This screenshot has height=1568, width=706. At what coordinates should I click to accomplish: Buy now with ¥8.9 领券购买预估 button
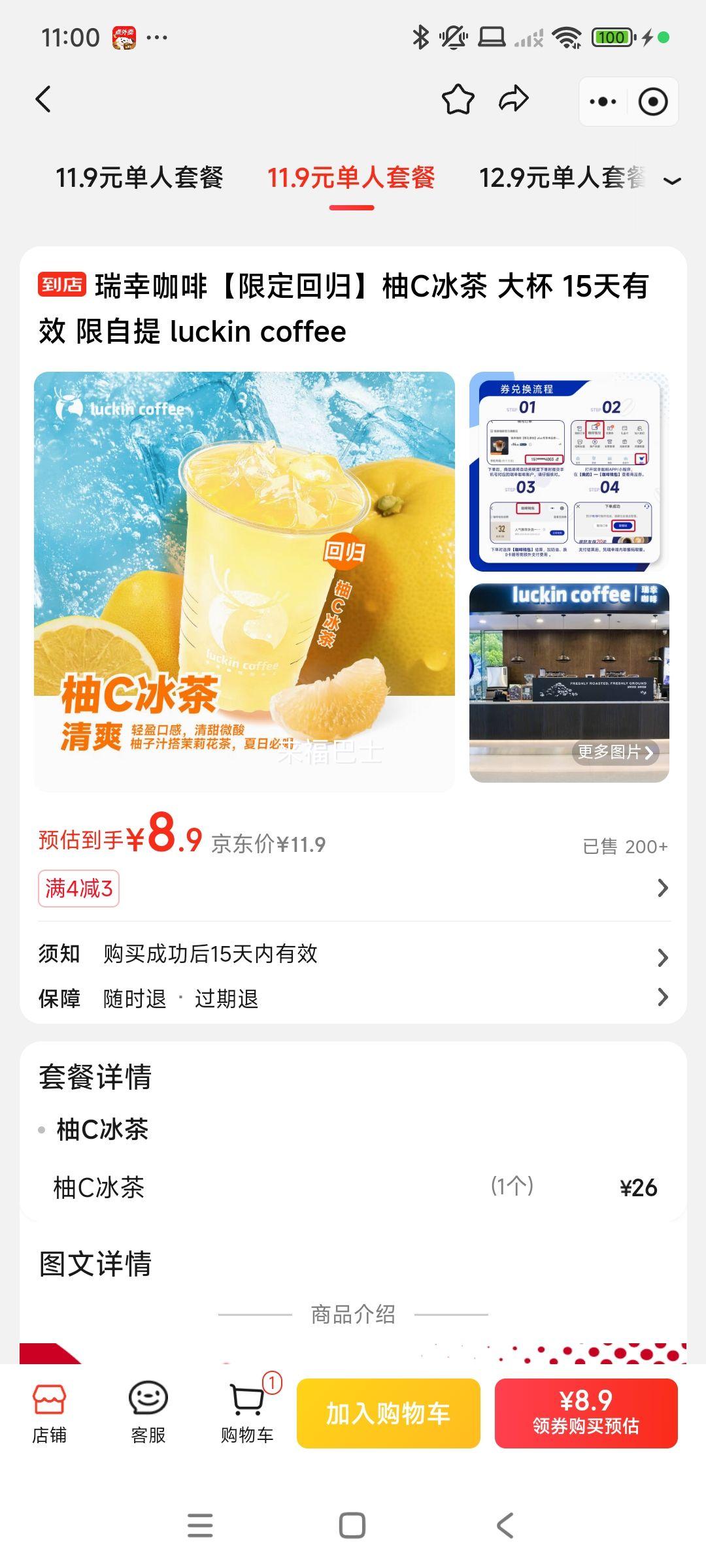pos(586,1413)
